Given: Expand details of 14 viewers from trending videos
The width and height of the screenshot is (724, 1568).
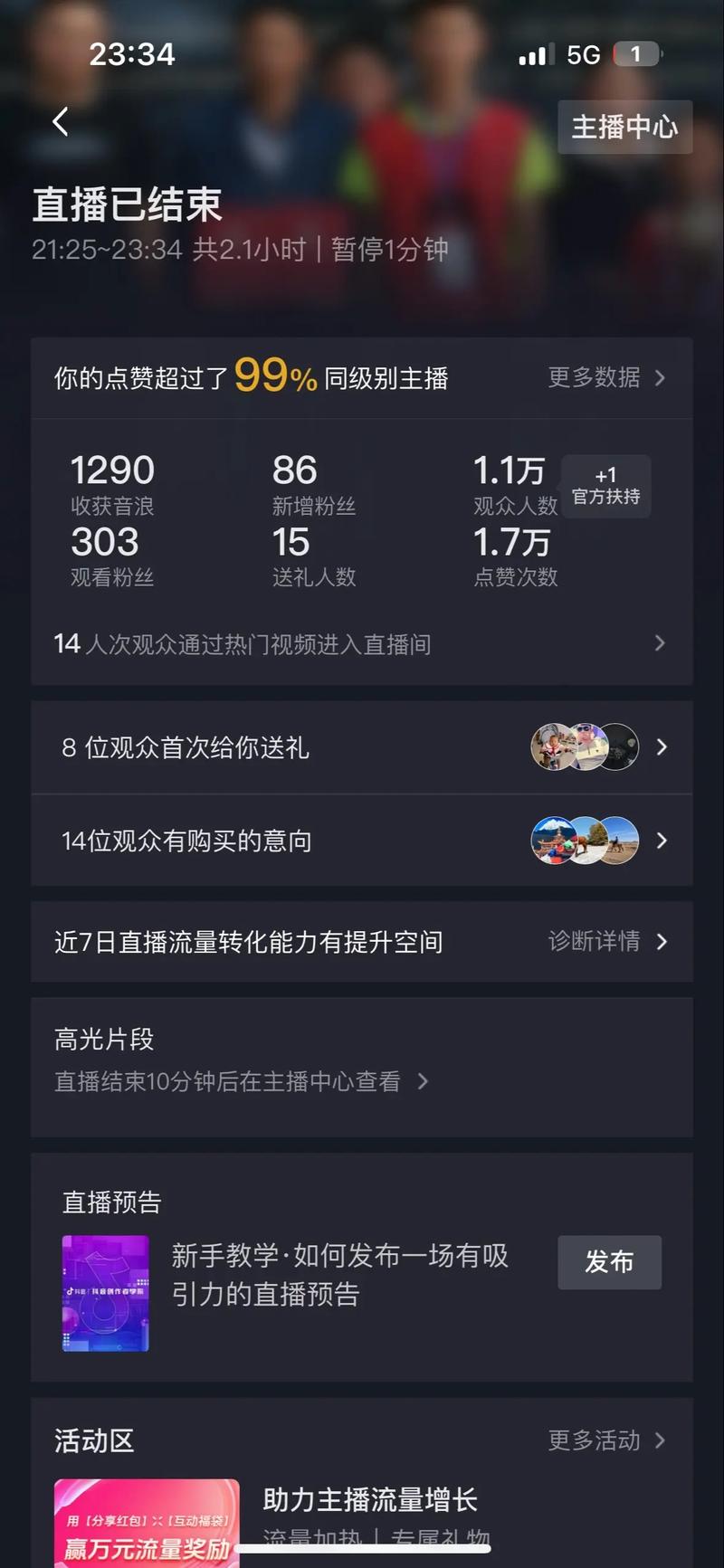Looking at the screenshot, I should [362, 643].
